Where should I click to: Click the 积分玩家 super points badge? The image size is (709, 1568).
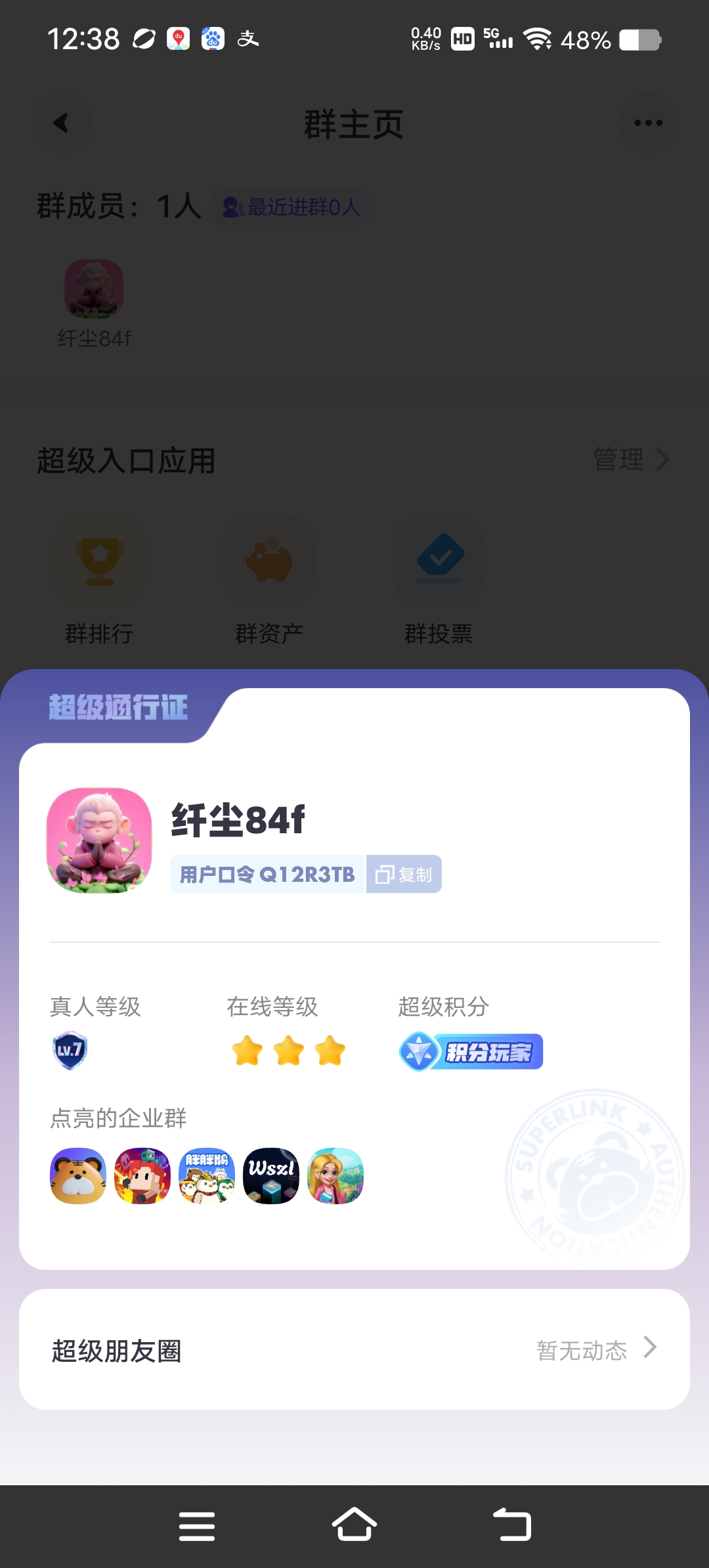470,1051
